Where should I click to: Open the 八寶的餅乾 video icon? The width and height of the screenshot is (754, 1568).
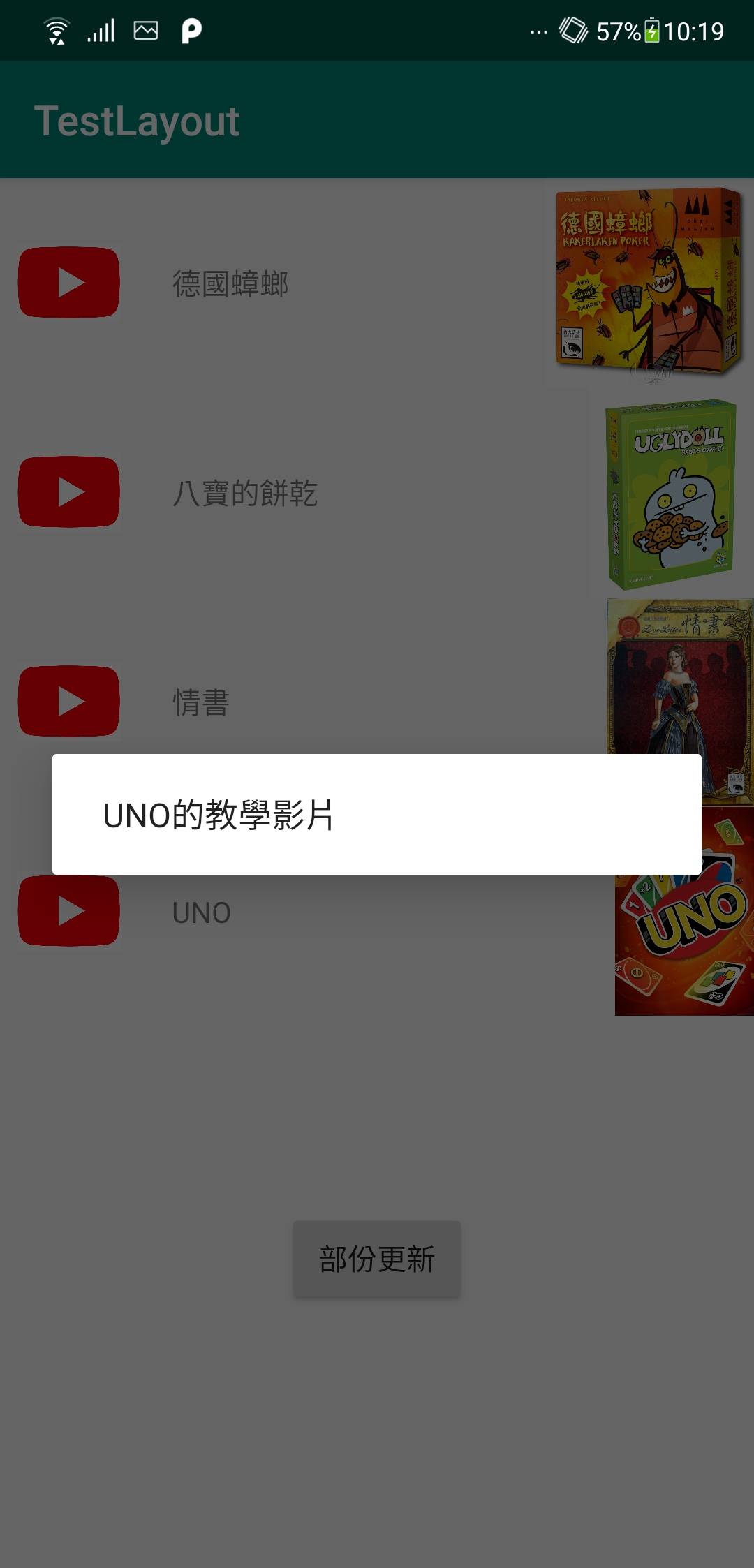tap(68, 492)
